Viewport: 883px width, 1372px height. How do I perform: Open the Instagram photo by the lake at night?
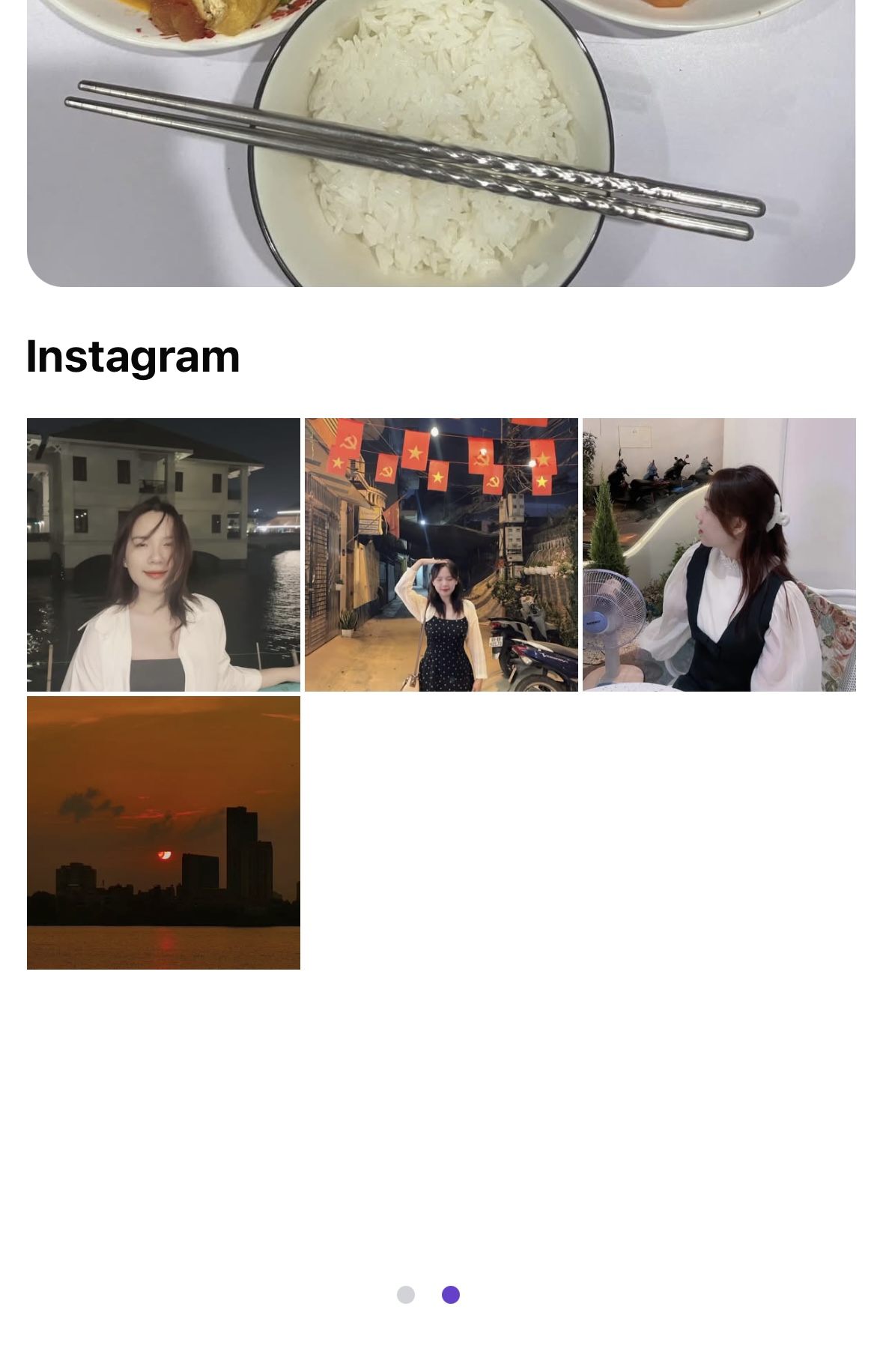(163, 554)
